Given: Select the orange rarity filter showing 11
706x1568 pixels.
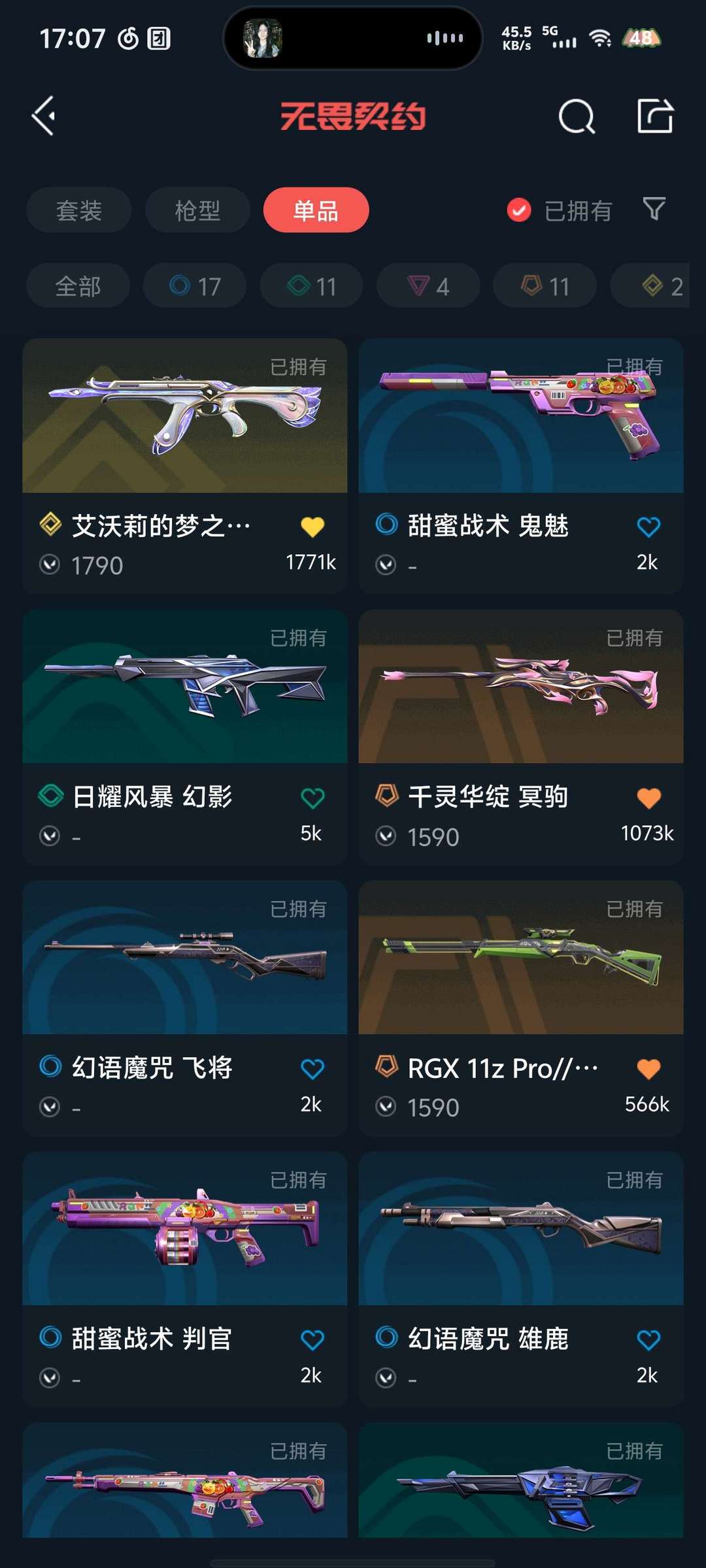Looking at the screenshot, I should coord(544,286).
